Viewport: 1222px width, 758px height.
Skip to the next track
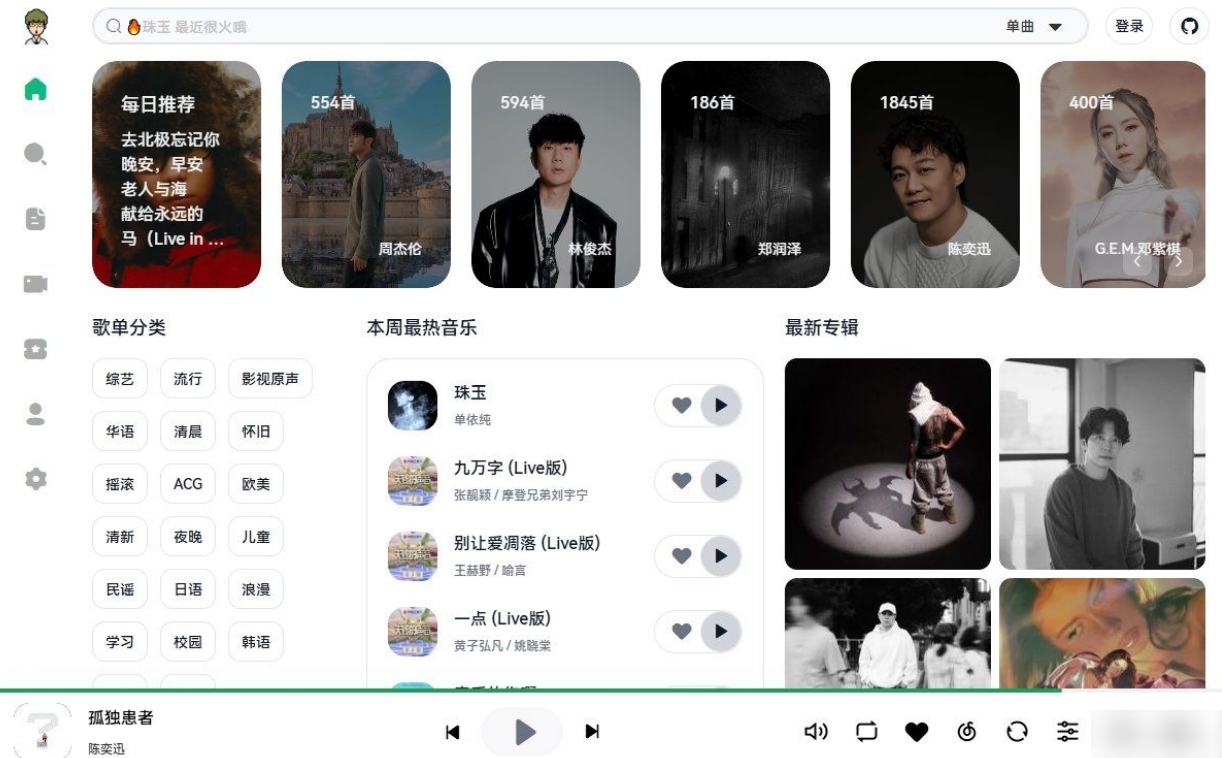592,732
